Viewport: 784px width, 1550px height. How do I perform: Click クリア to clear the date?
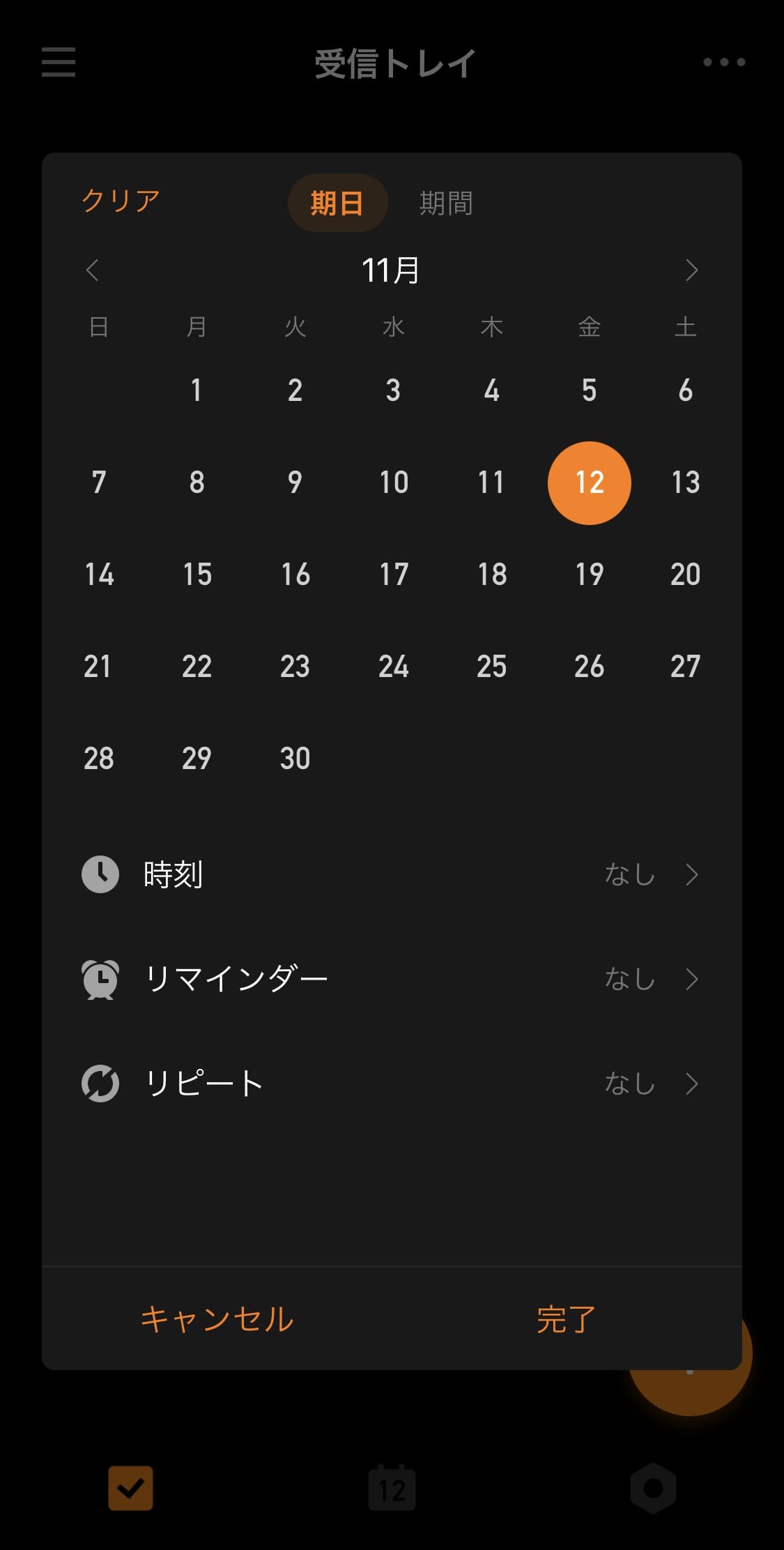[x=119, y=202]
